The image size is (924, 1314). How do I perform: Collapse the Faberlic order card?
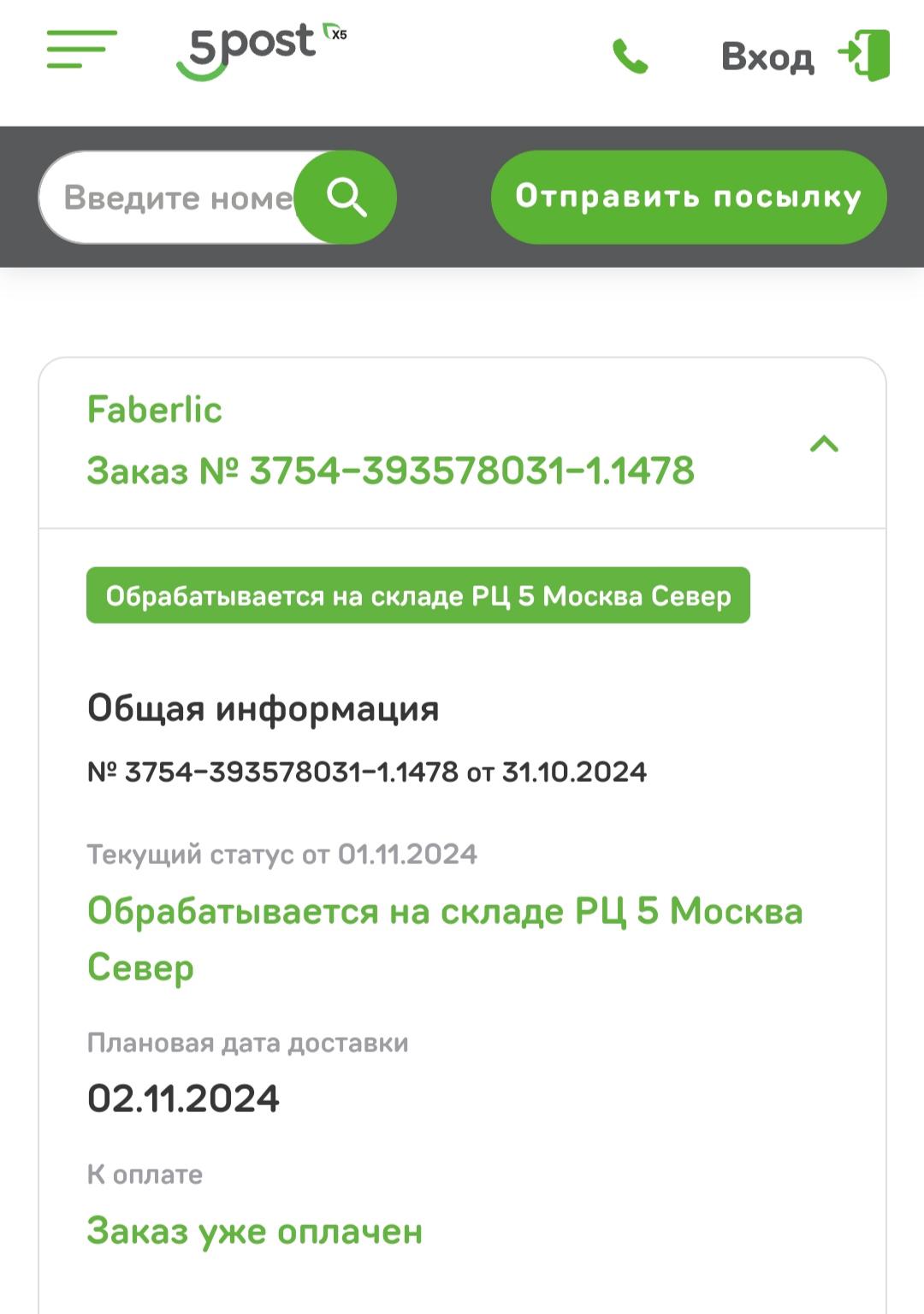pos(824,444)
